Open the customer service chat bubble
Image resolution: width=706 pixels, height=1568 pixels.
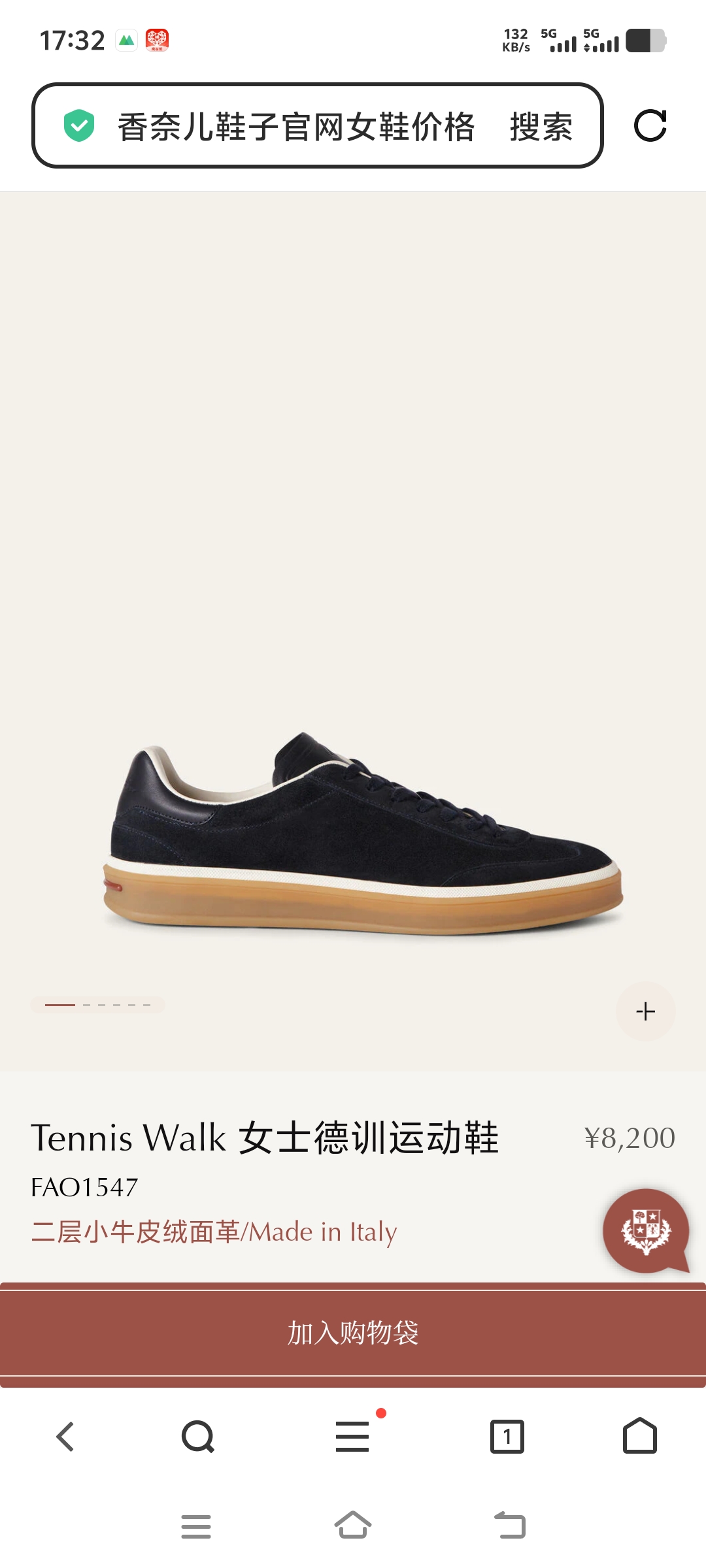647,1231
